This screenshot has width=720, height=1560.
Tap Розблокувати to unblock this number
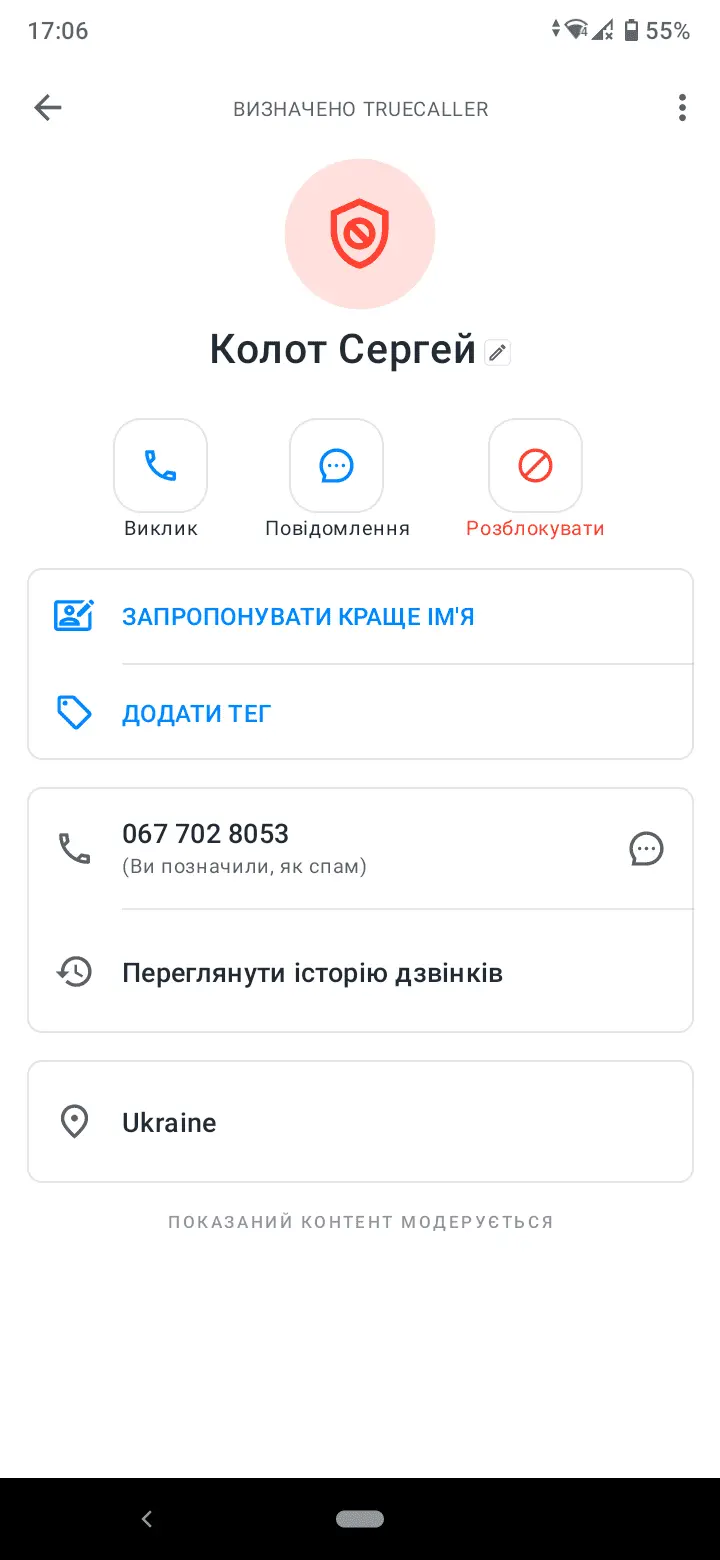(535, 466)
